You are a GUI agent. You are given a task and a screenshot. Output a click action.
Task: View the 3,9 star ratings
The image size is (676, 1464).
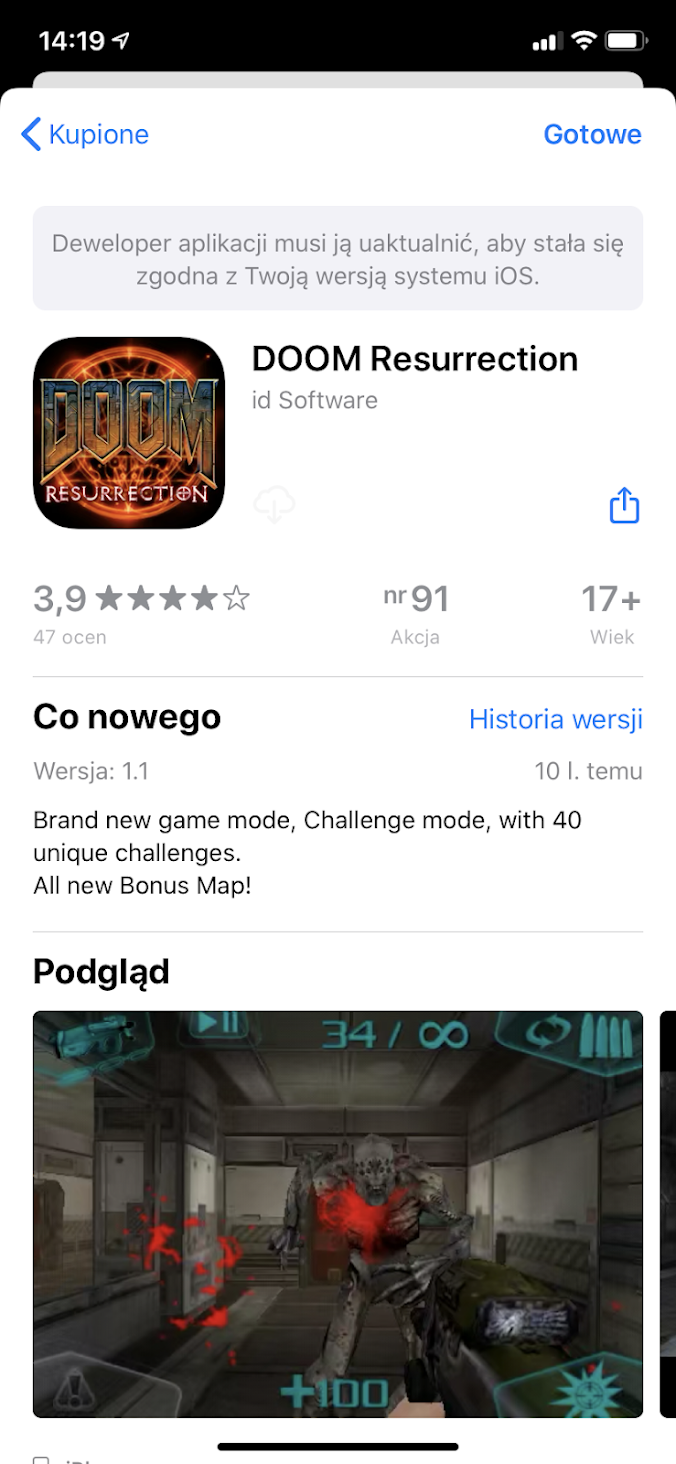tap(140, 610)
